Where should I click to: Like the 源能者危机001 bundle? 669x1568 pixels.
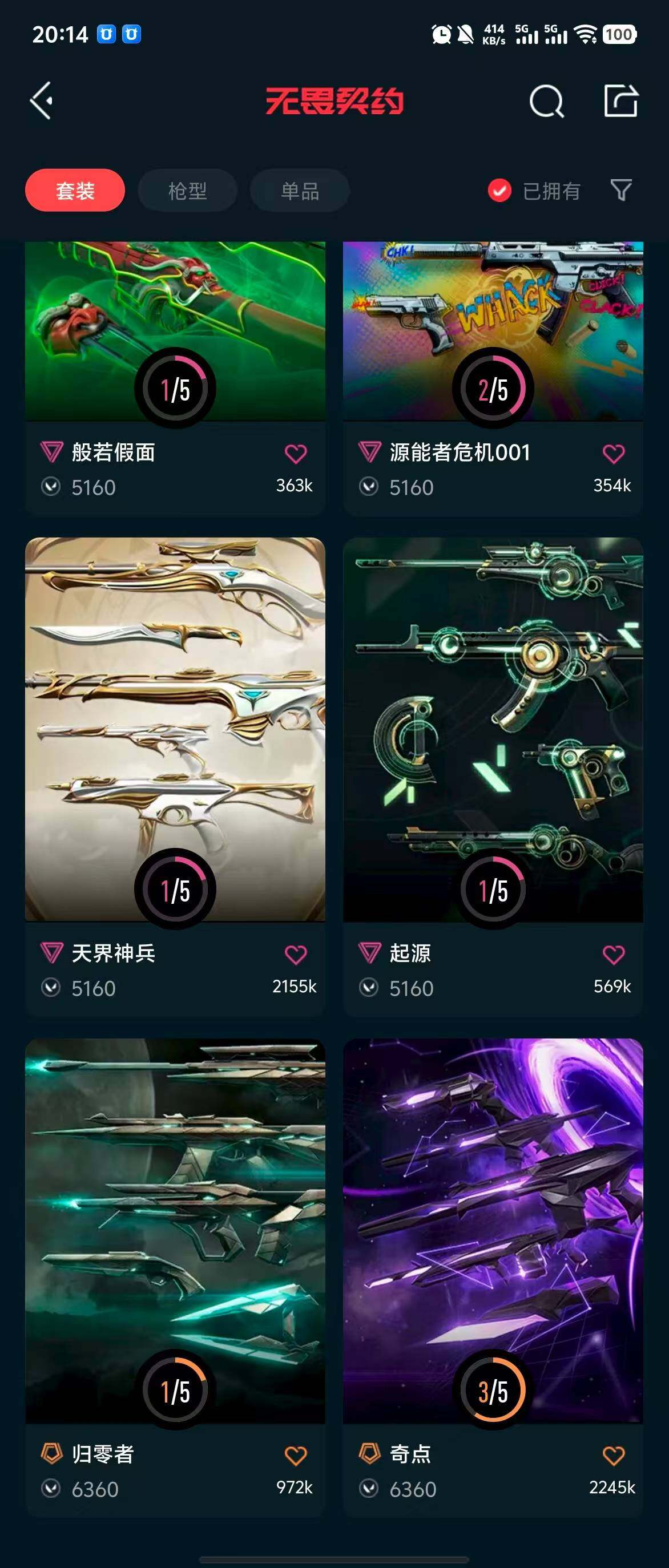[x=613, y=454]
